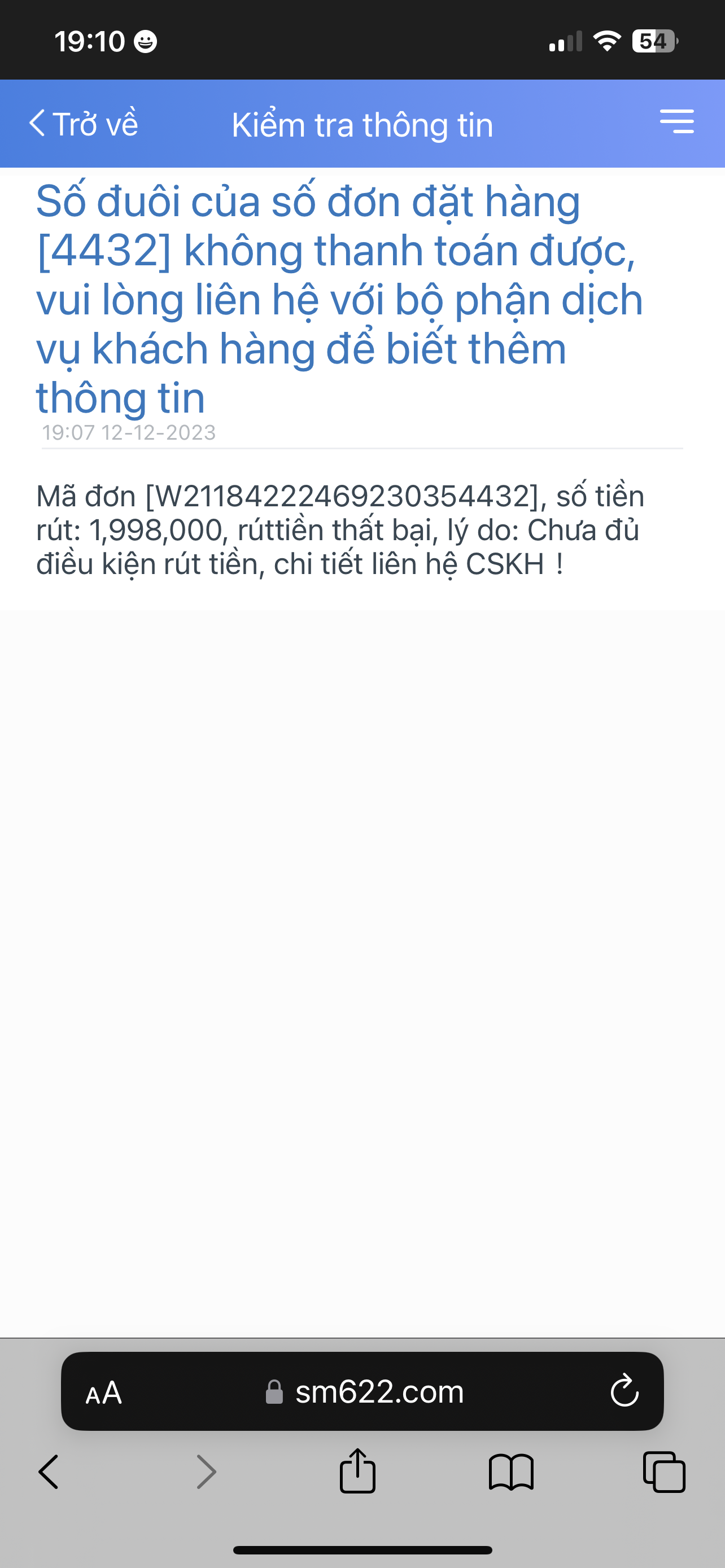The image size is (725, 1568).
Task: Go back to the previous page in Safari
Action: [49, 1472]
